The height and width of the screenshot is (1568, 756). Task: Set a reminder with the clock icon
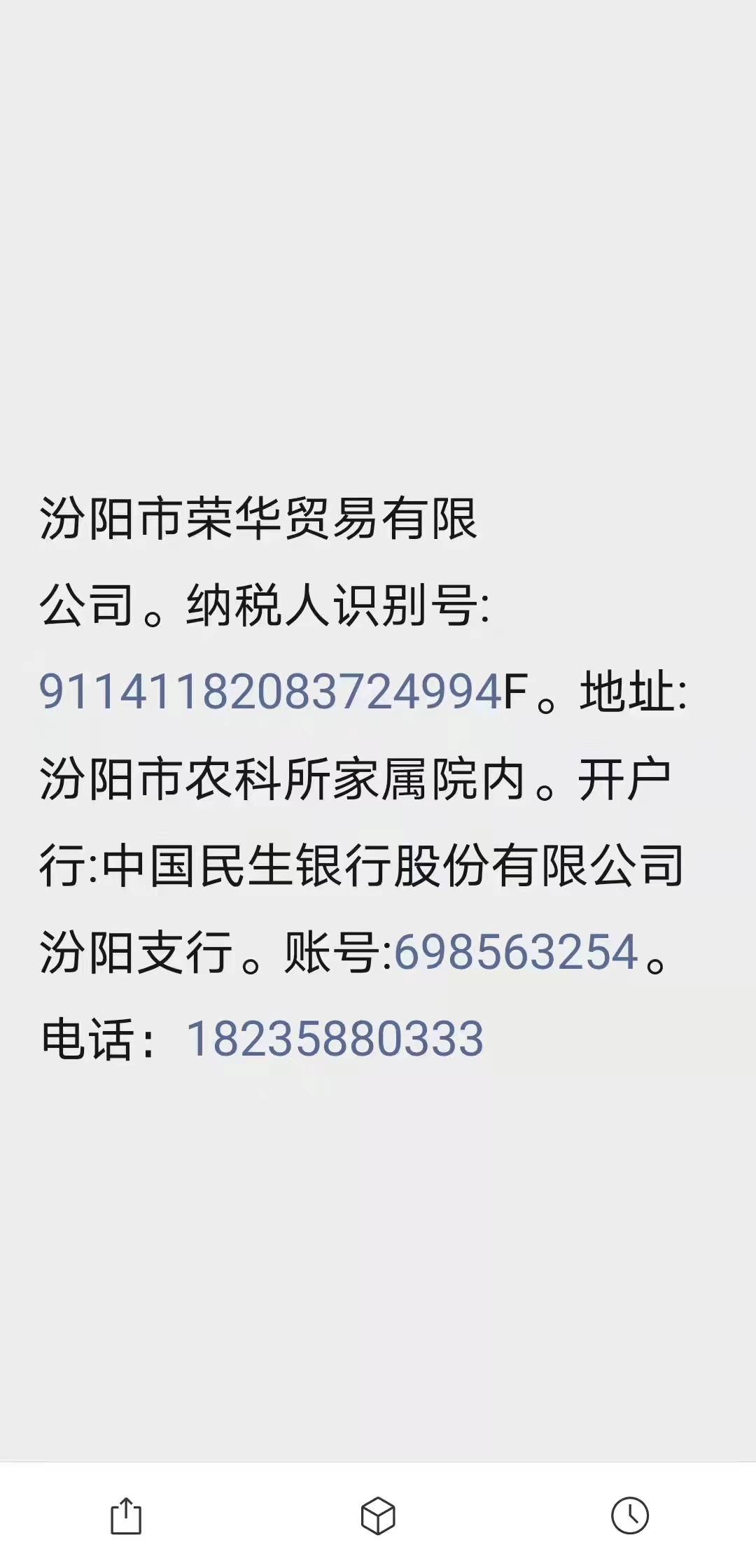(x=630, y=1515)
